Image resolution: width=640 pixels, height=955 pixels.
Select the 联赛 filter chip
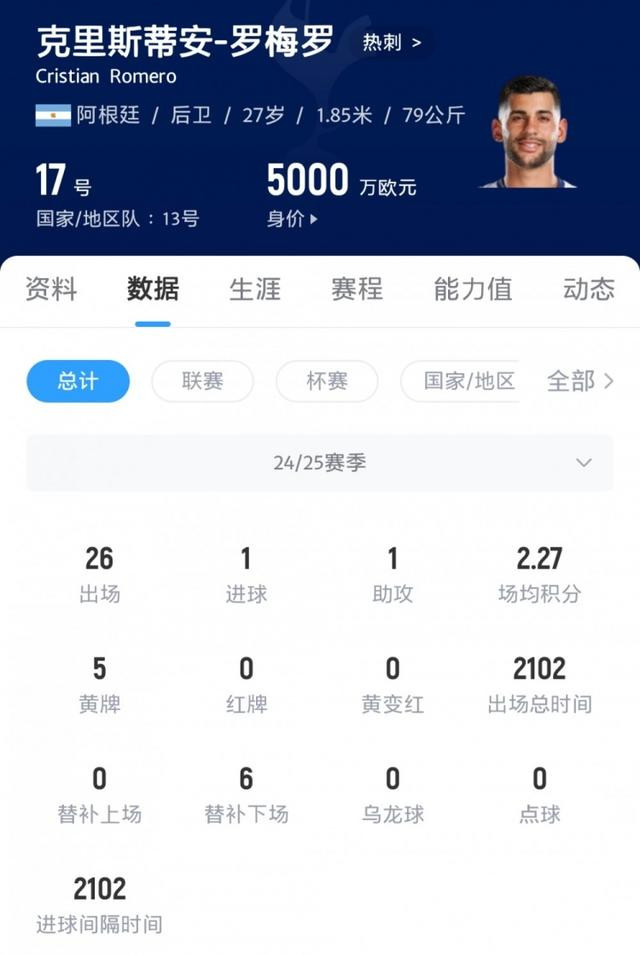click(x=202, y=381)
